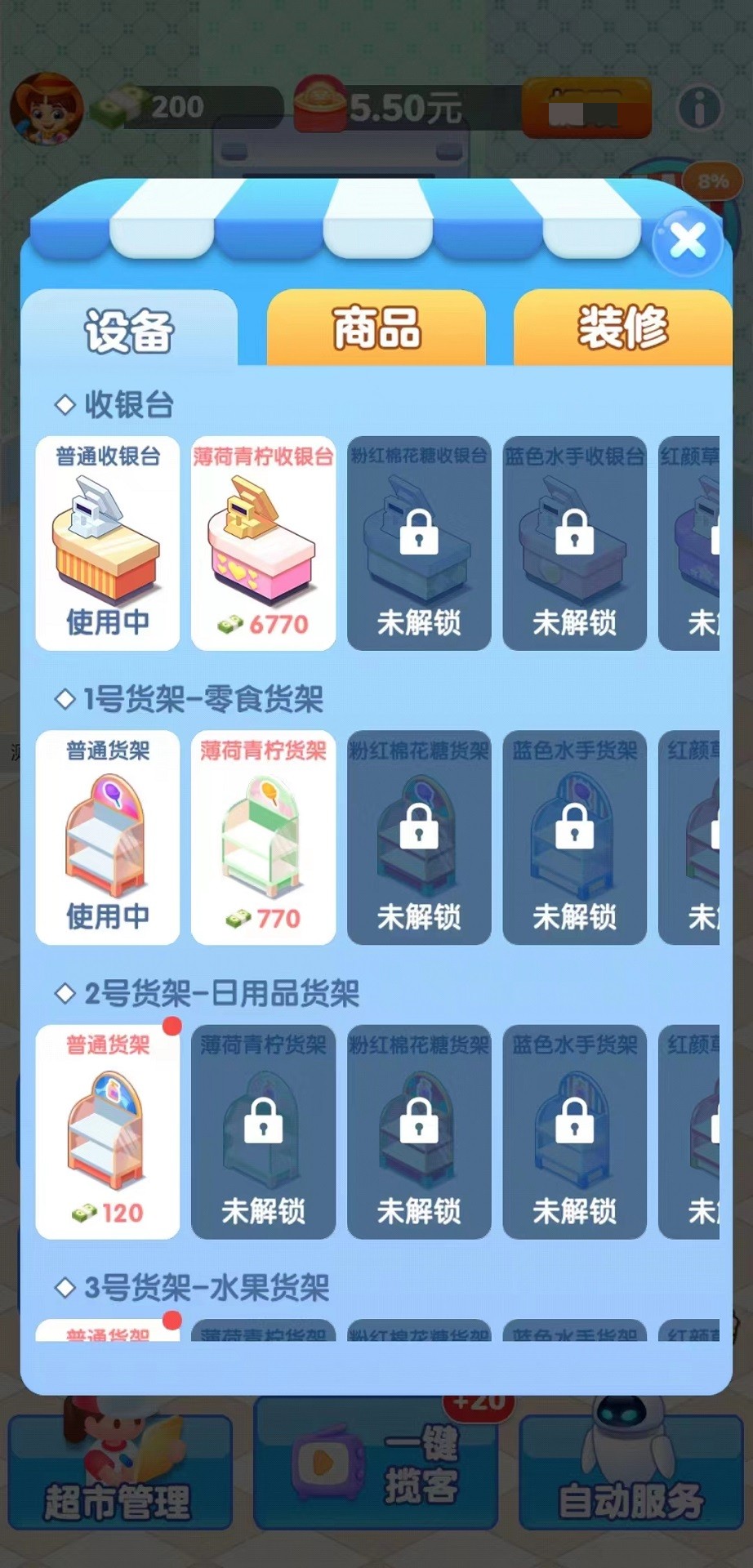Tap locked 粉红棉花糖货架 under 零食货架
The width and height of the screenshot is (753, 1568).
[x=419, y=837]
